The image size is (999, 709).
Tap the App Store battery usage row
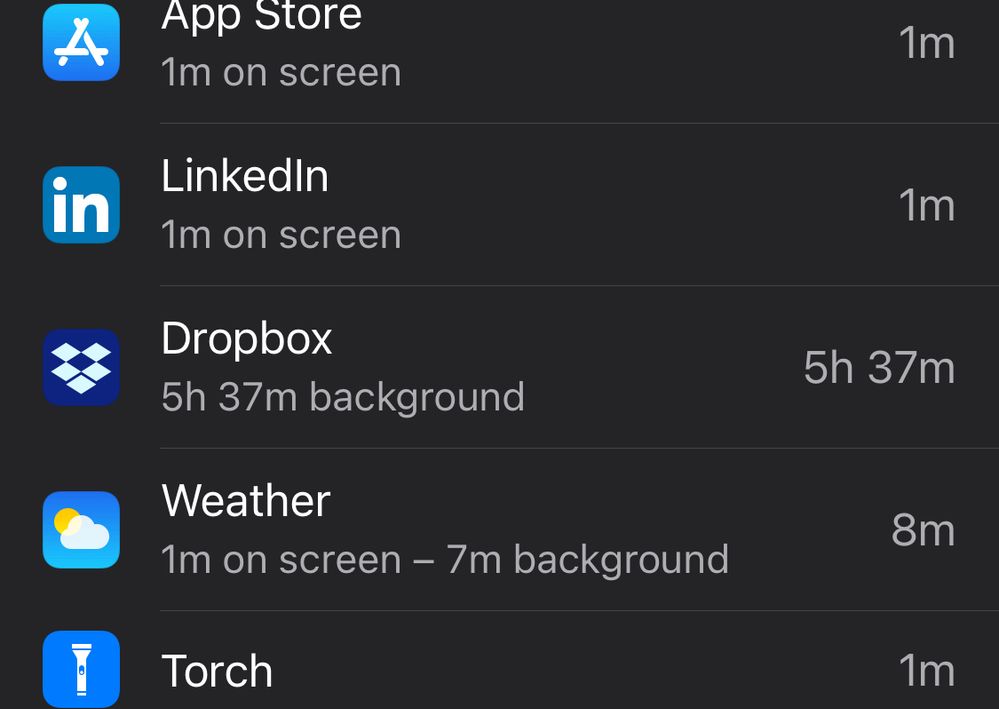(500, 45)
